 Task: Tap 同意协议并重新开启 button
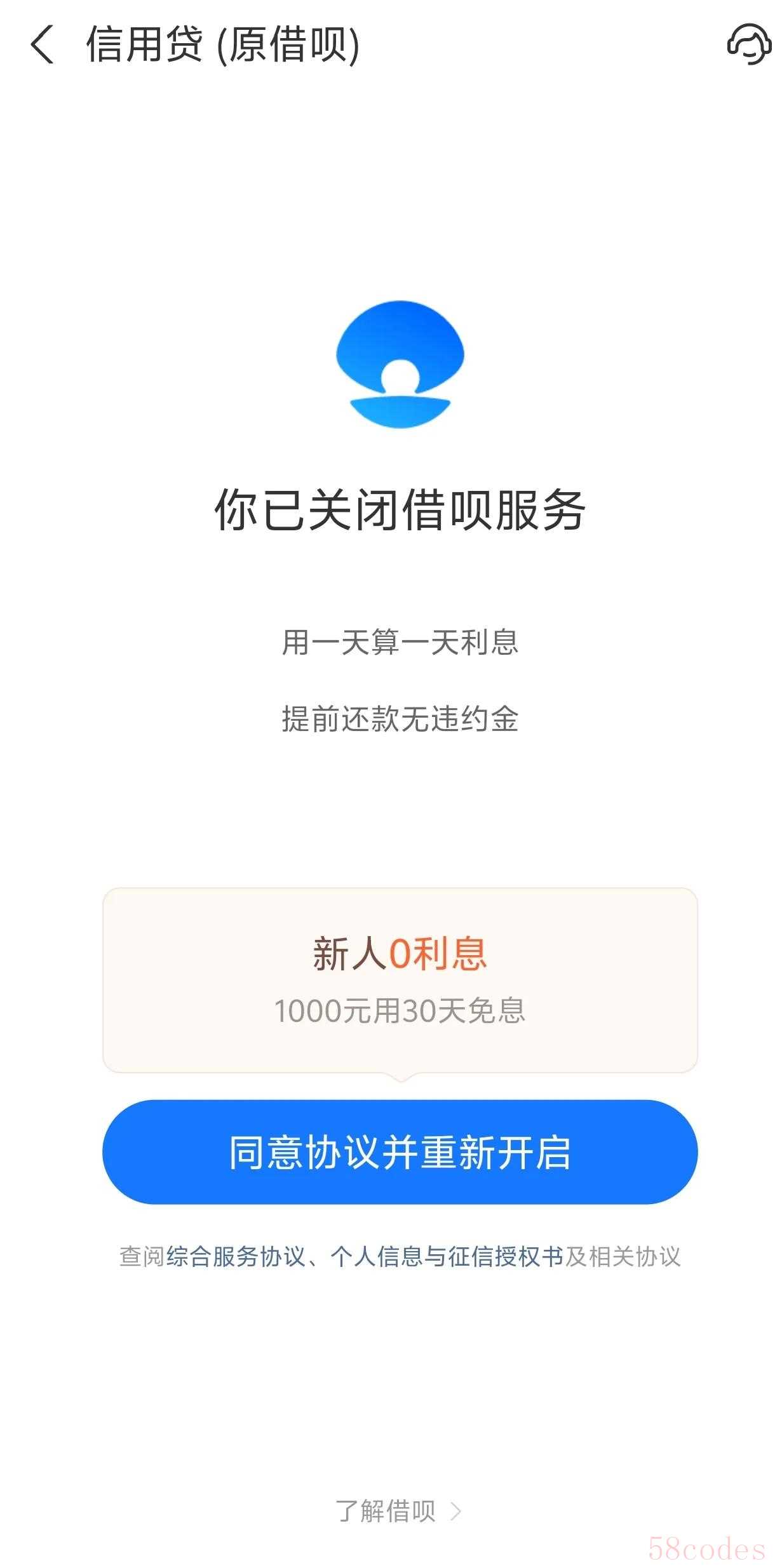pyautogui.click(x=400, y=1153)
